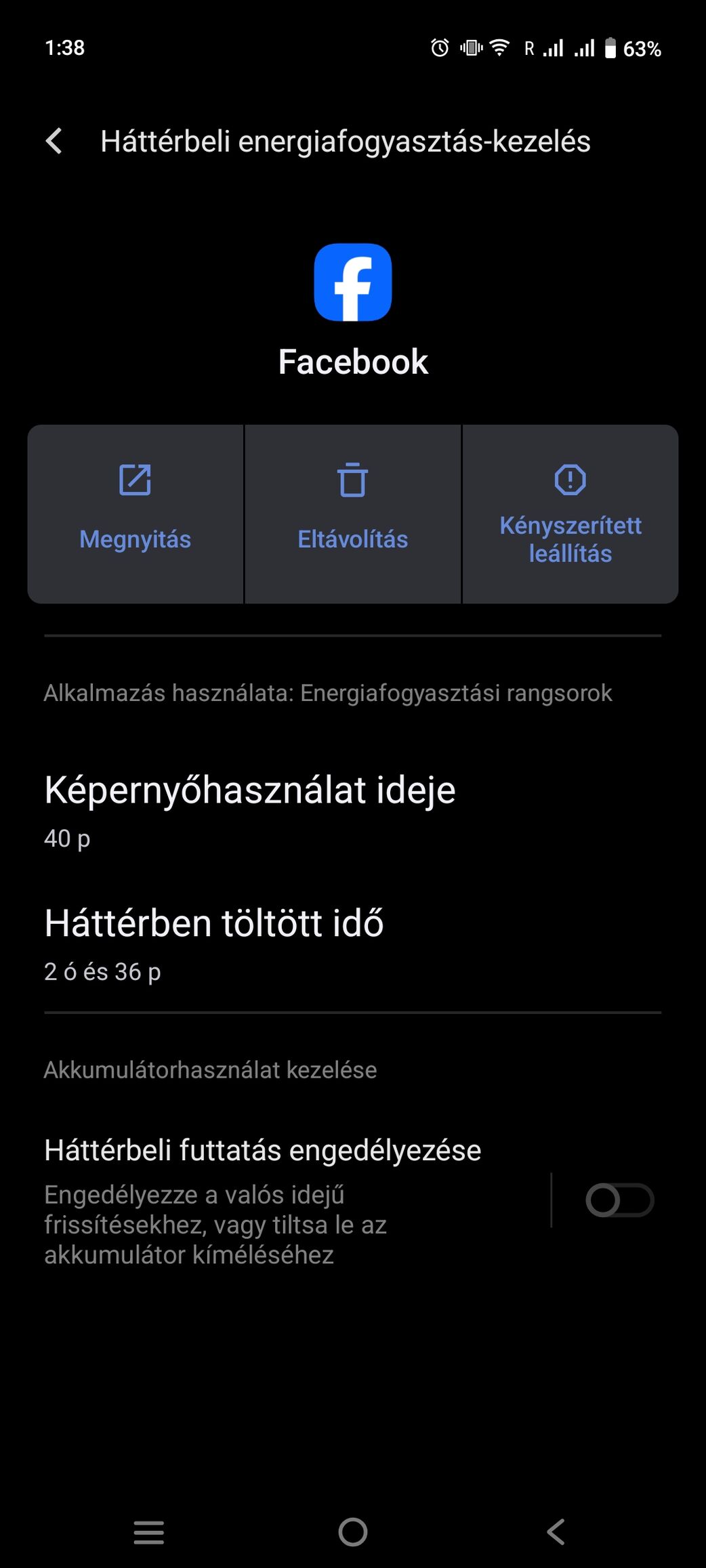Go back using the header arrow
The height and width of the screenshot is (1568, 706).
click(x=54, y=142)
